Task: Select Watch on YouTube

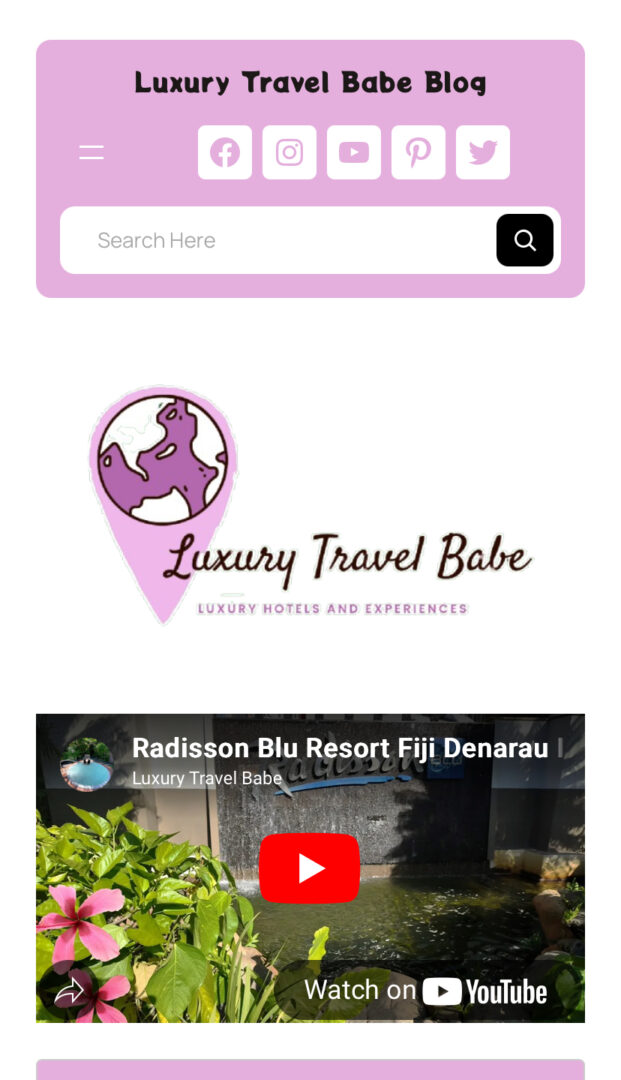Action: pos(425,991)
